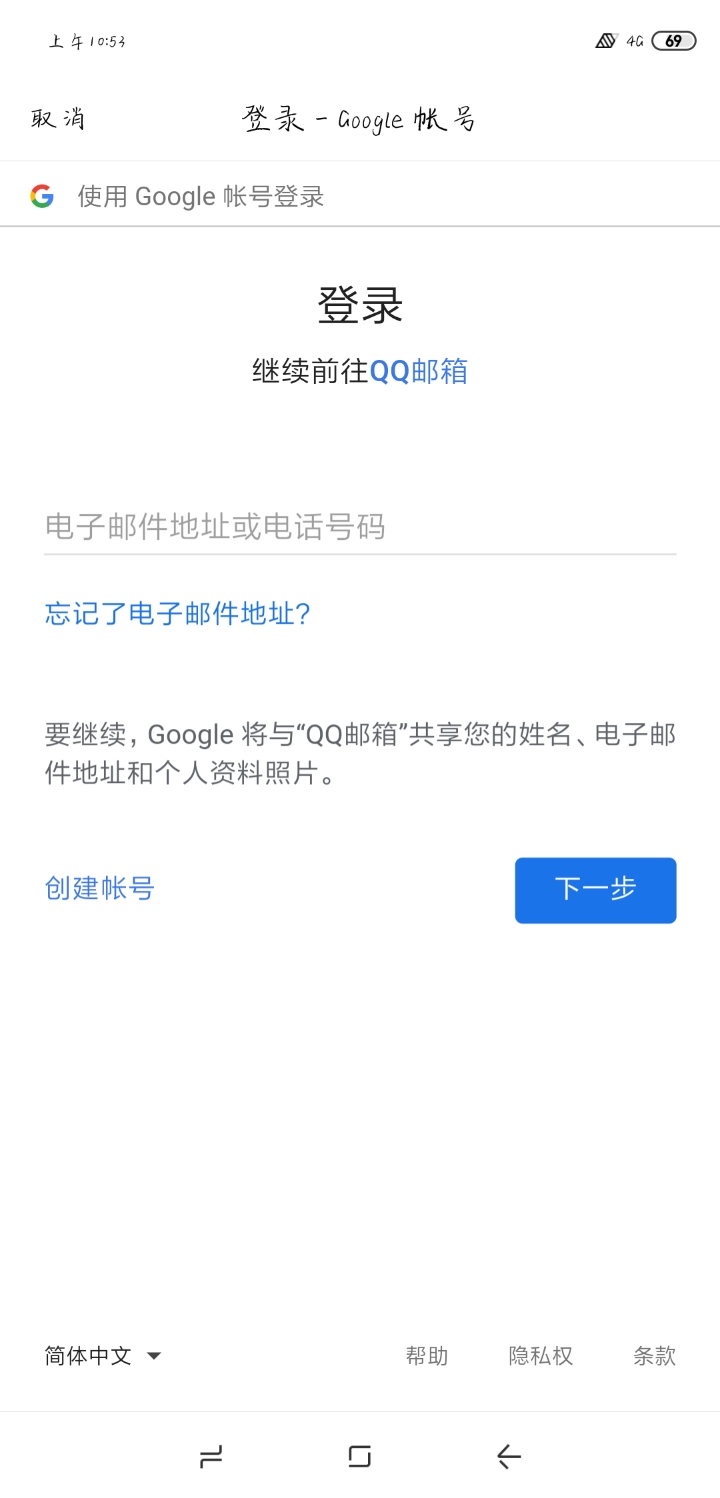View the 隐私权 privacy link

541,1356
